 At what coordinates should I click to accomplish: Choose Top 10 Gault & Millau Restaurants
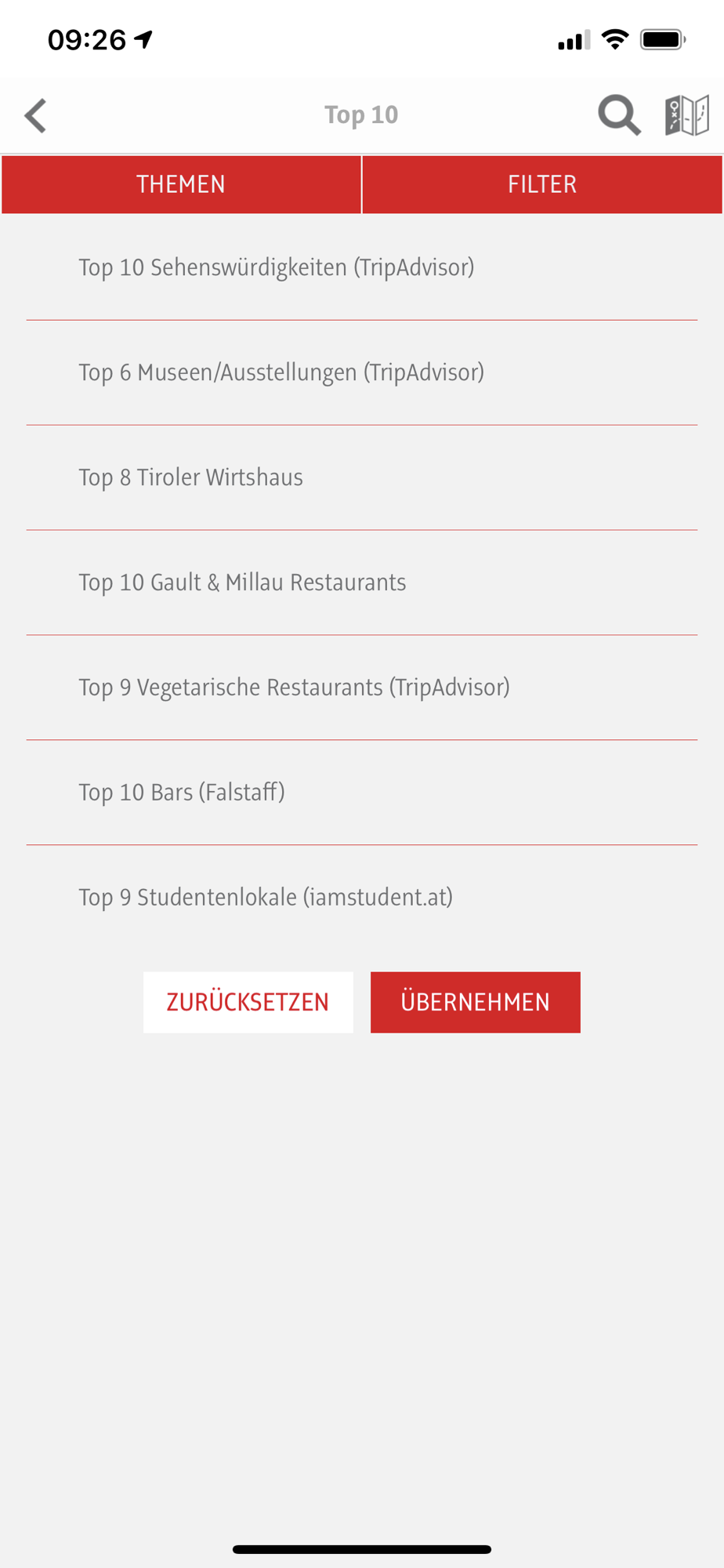[x=362, y=583]
